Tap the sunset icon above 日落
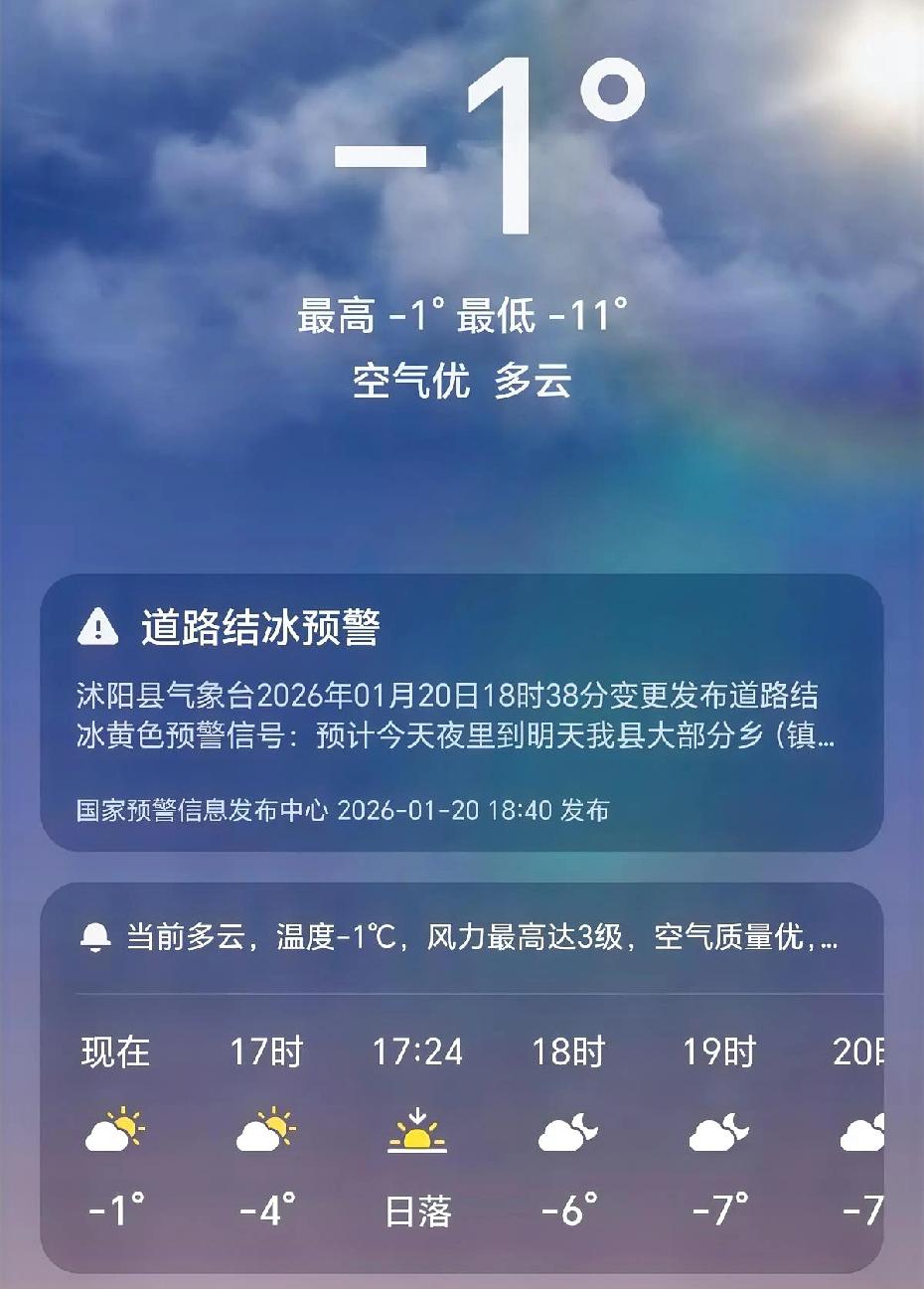This screenshot has height=1289, width=924. 420,1131
